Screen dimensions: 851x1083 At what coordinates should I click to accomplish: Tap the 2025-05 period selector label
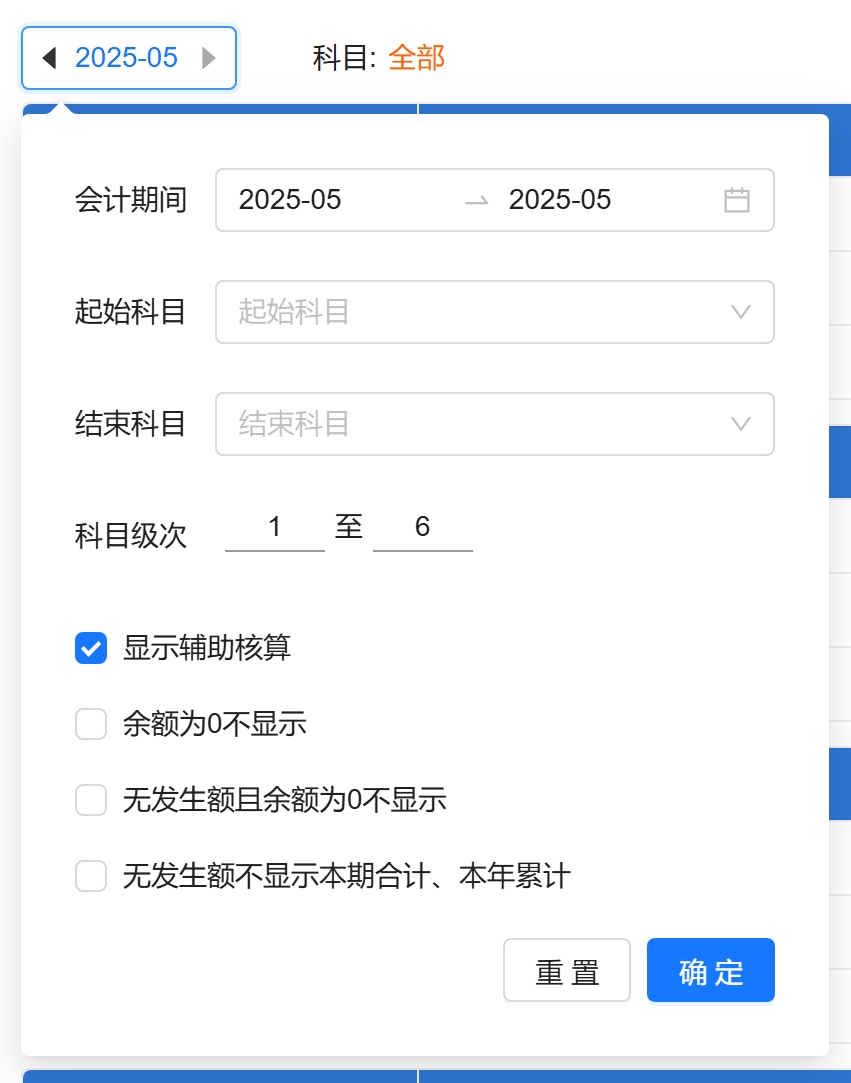127,58
